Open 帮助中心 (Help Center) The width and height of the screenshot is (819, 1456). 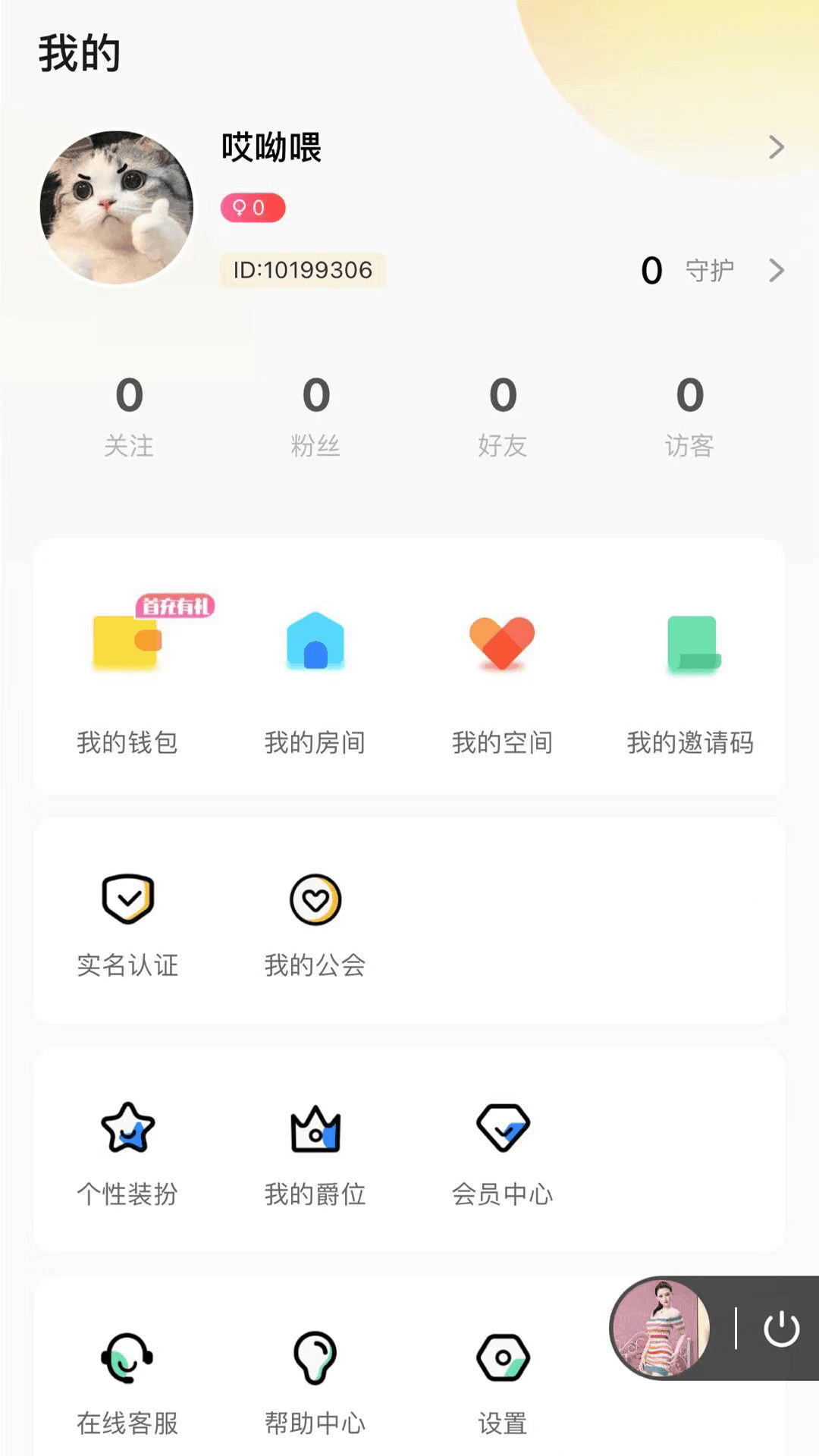pos(315,1388)
